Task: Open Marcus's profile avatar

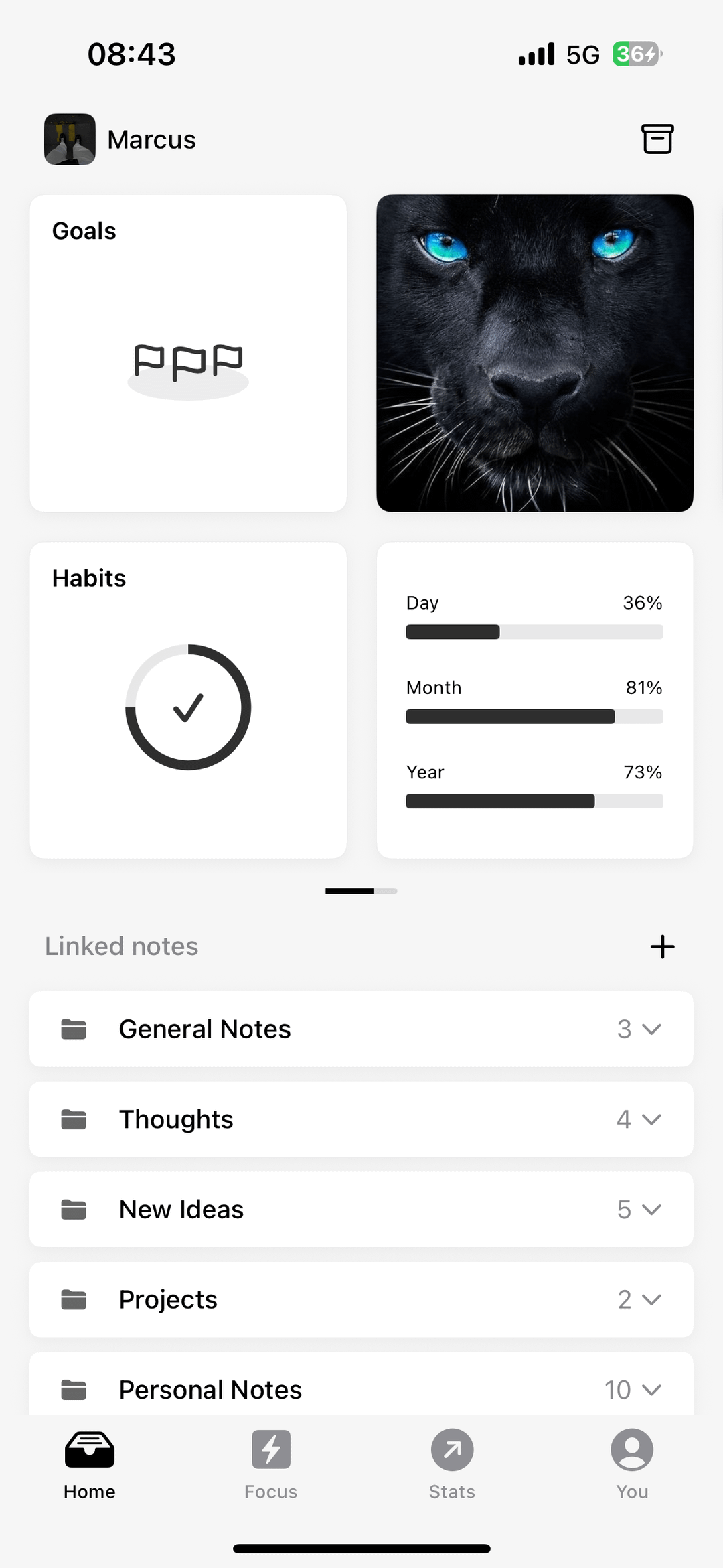Action: point(70,139)
